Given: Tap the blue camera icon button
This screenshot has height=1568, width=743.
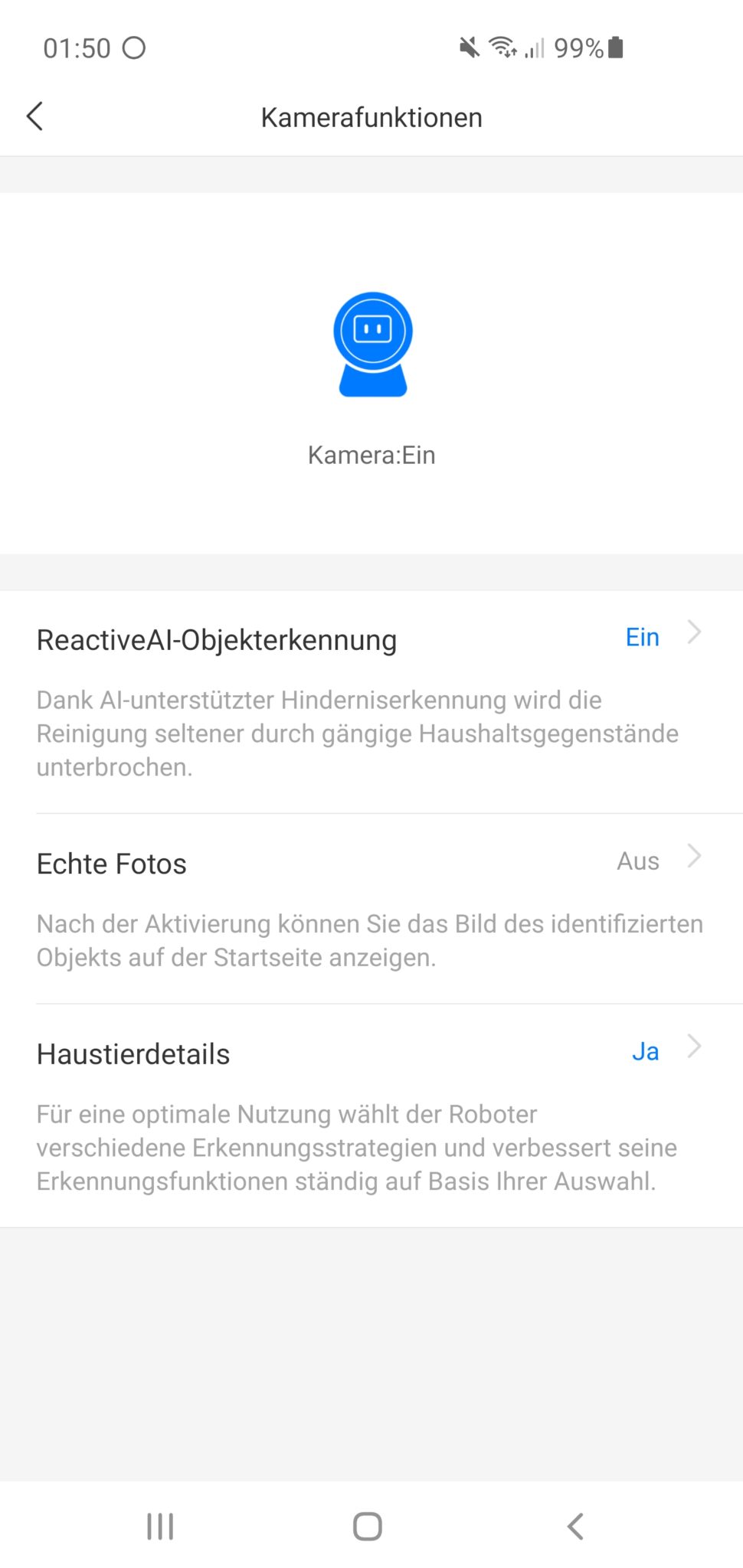Looking at the screenshot, I should tap(372, 345).
